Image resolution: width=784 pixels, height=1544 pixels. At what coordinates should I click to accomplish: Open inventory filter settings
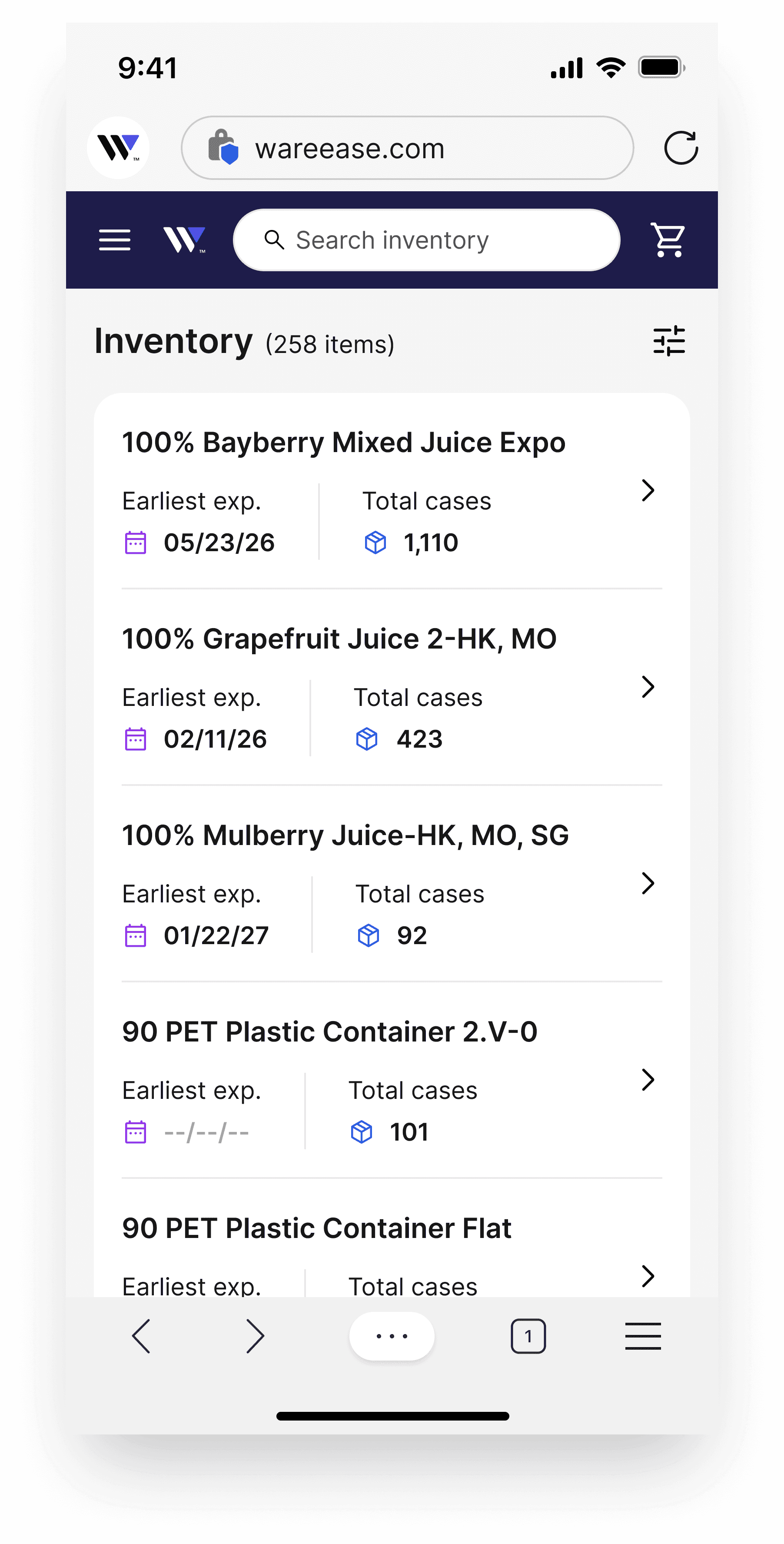668,342
